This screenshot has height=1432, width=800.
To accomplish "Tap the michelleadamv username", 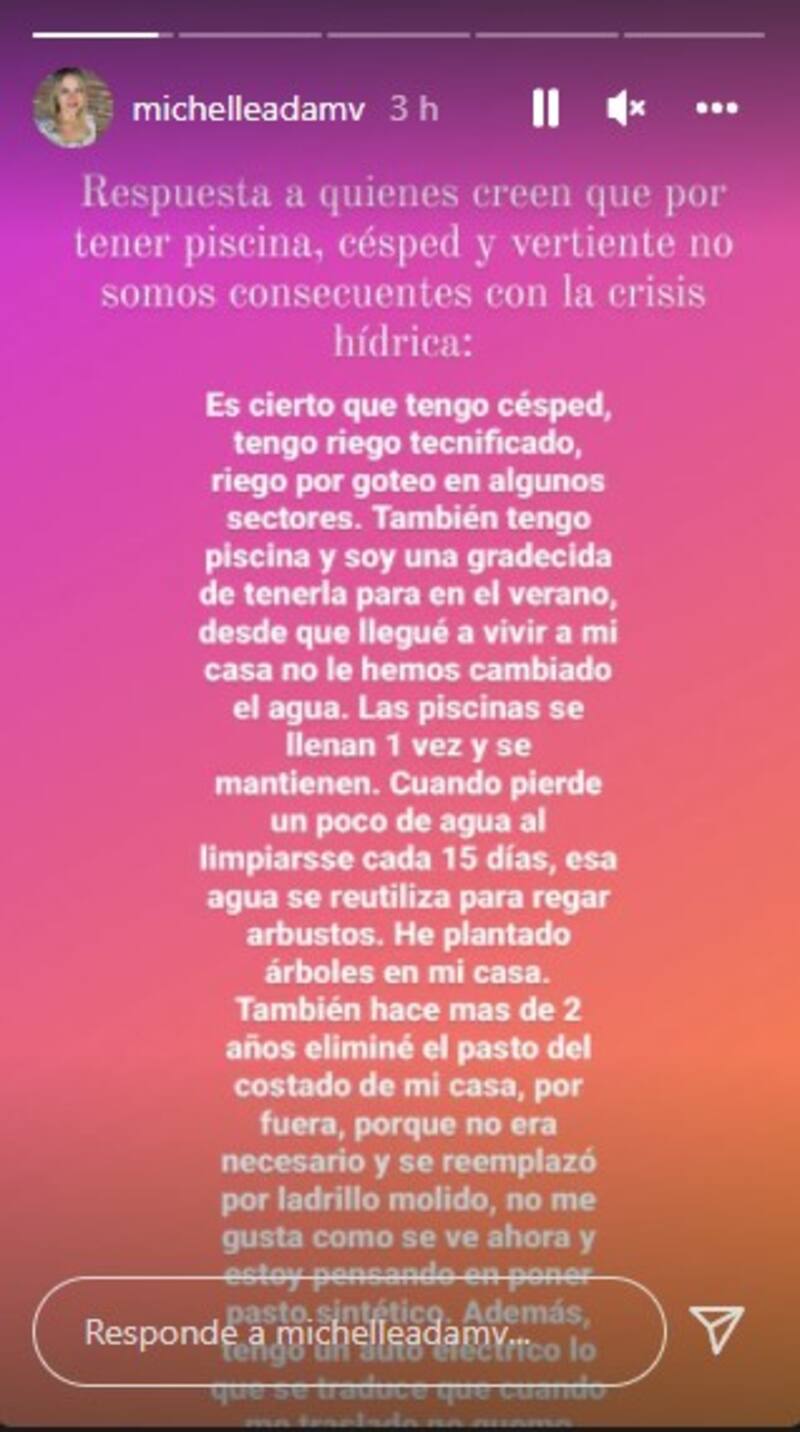I will [250, 109].
